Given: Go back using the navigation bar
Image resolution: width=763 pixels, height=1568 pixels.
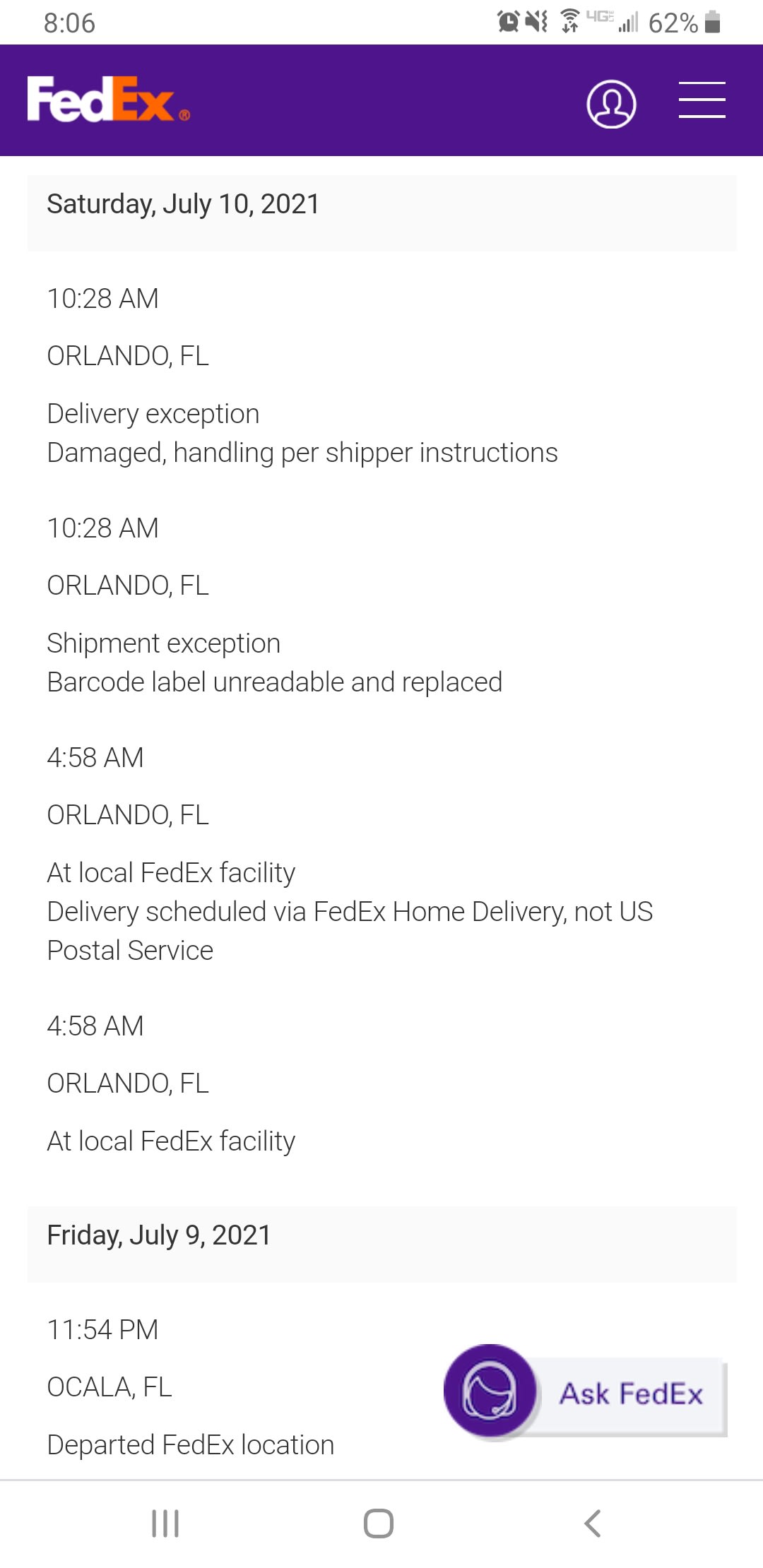Looking at the screenshot, I should coord(592,1524).
